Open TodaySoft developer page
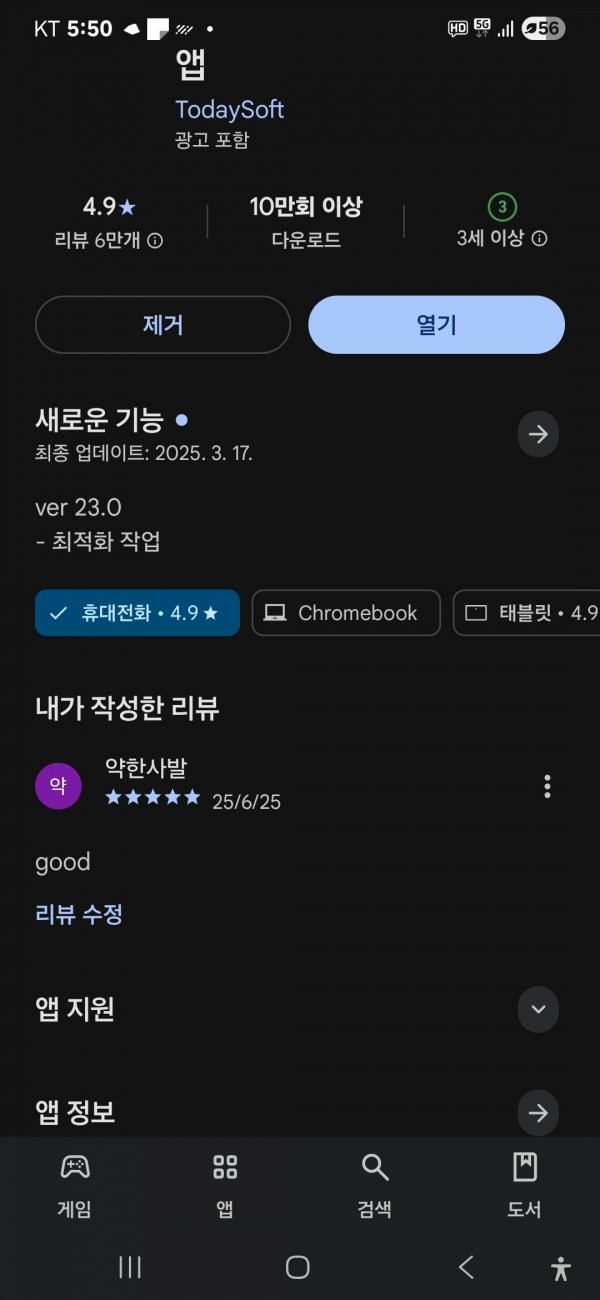 [230, 109]
